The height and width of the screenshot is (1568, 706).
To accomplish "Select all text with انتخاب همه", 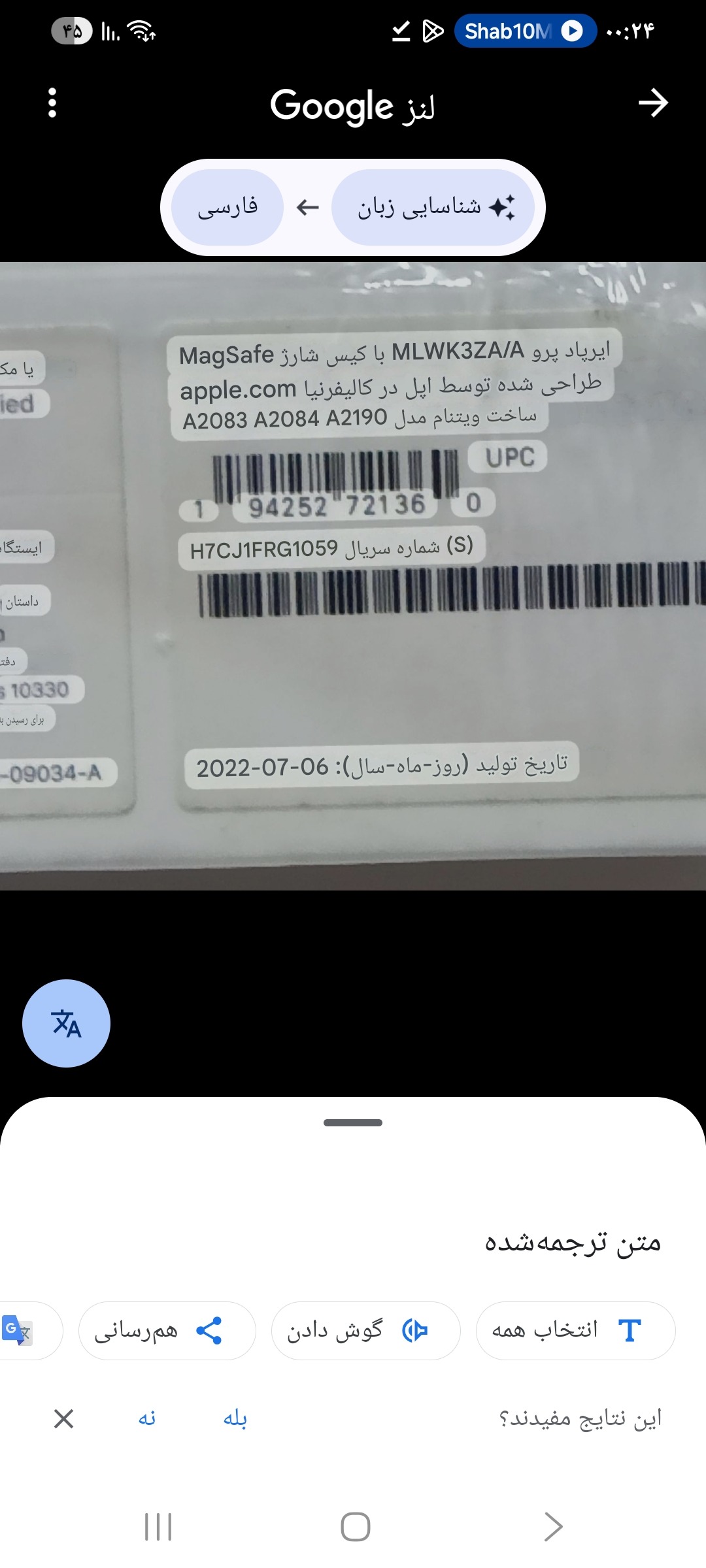I will click(575, 1330).
